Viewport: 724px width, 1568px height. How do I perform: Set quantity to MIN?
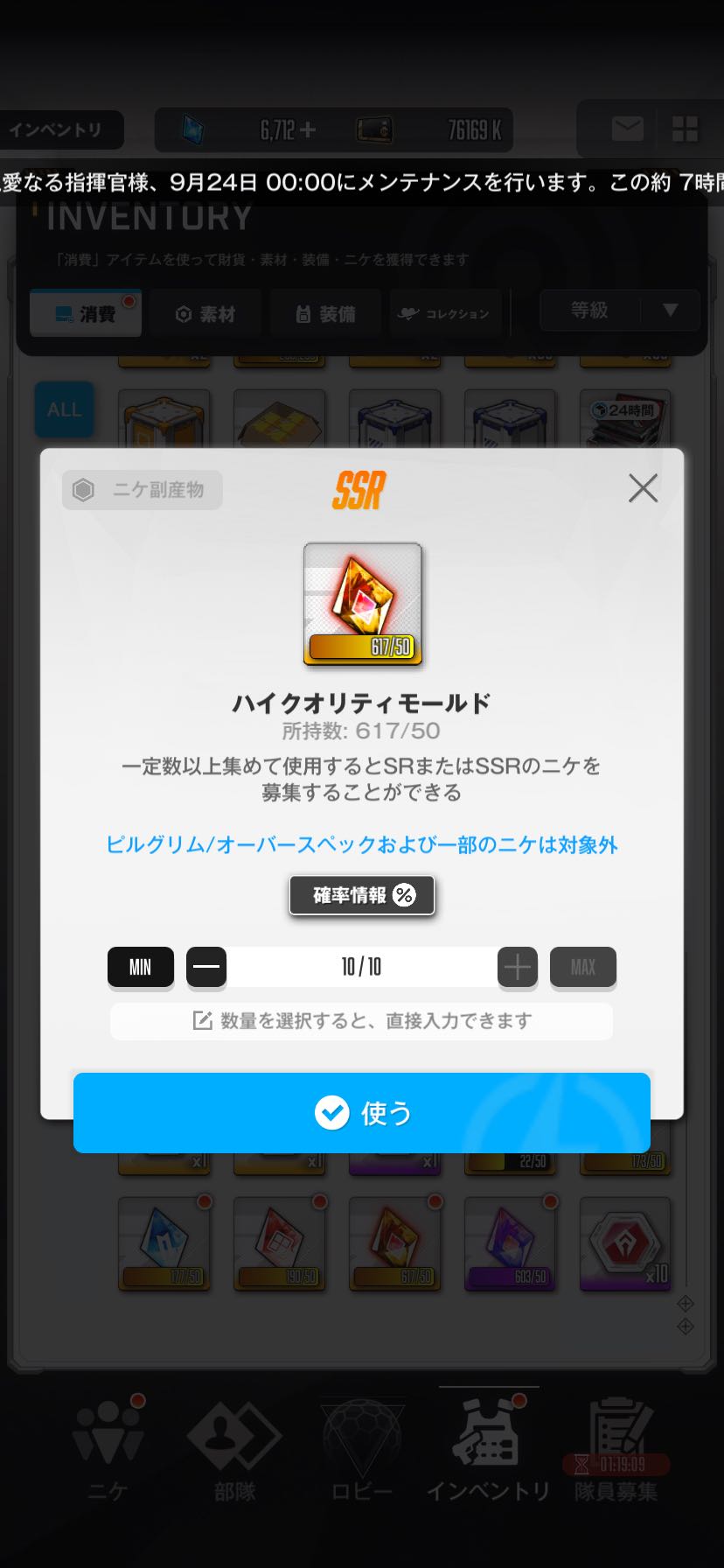coord(141,967)
